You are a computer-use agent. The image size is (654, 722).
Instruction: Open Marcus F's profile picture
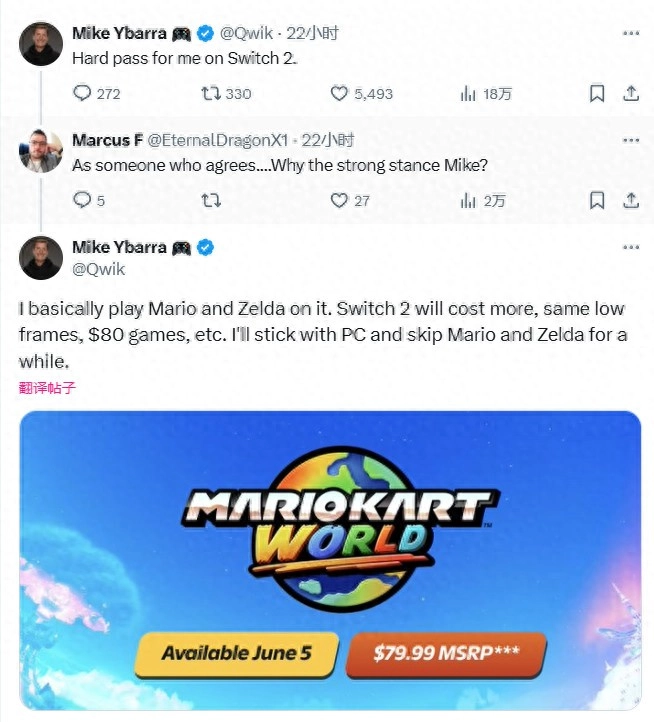click(x=41, y=150)
